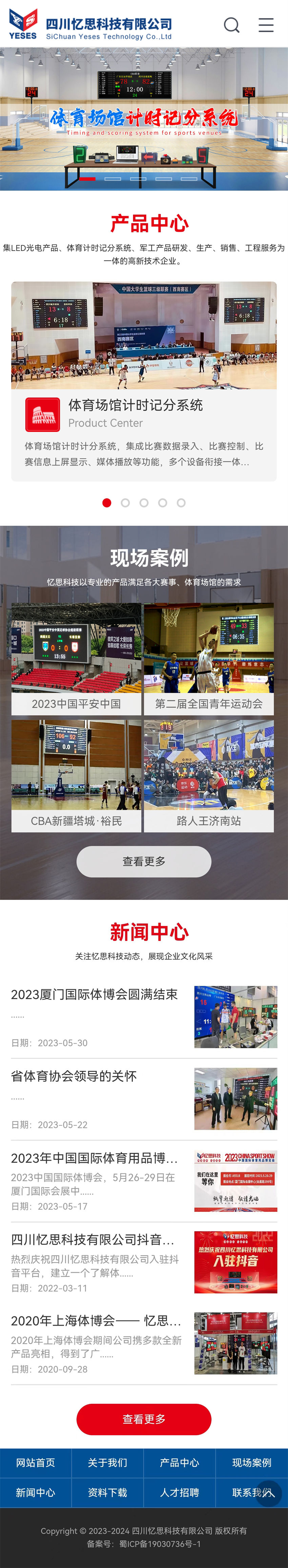Tap red 查看更多 under 新闻中心
288x1568 pixels.
pyautogui.click(x=144, y=1419)
